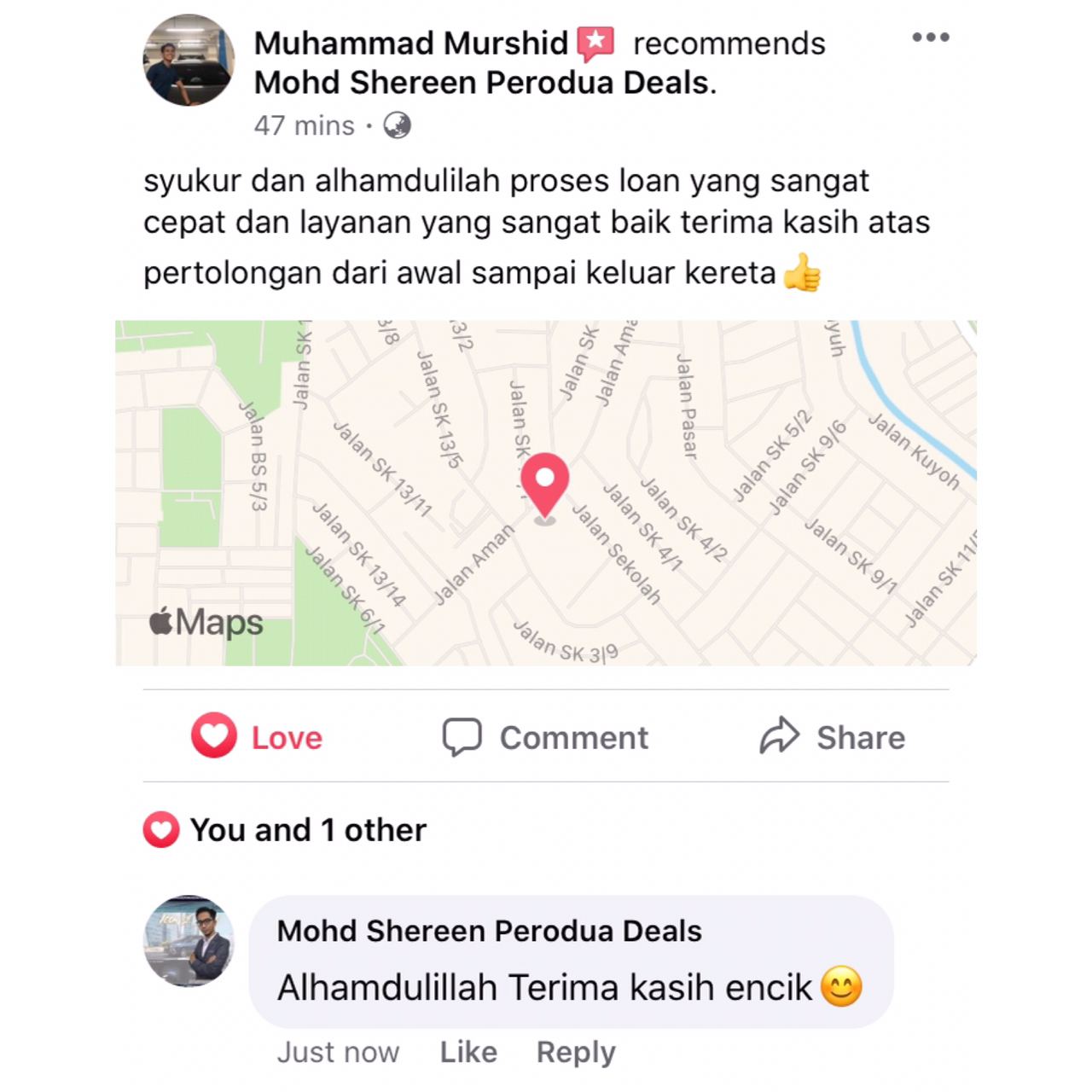Open the map location preview

pos(546,492)
